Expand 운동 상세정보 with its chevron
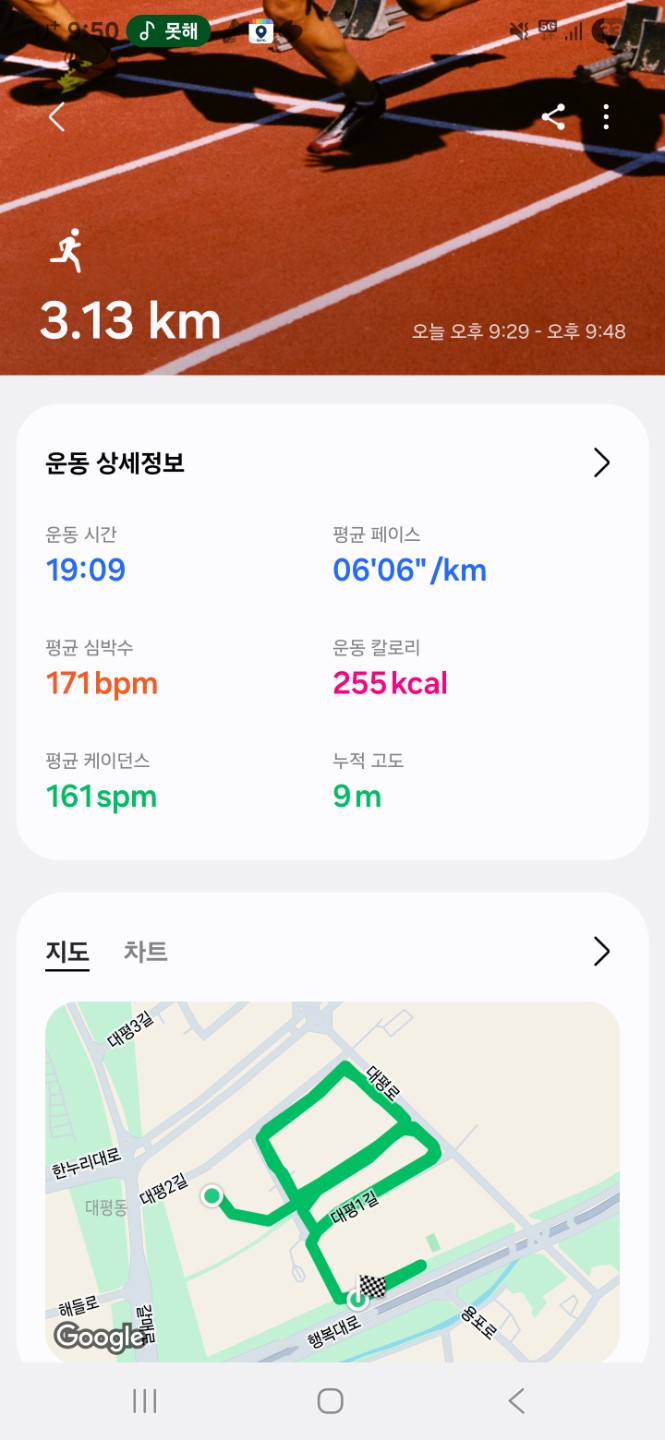Screen dimensions: 665x1440 601,463
